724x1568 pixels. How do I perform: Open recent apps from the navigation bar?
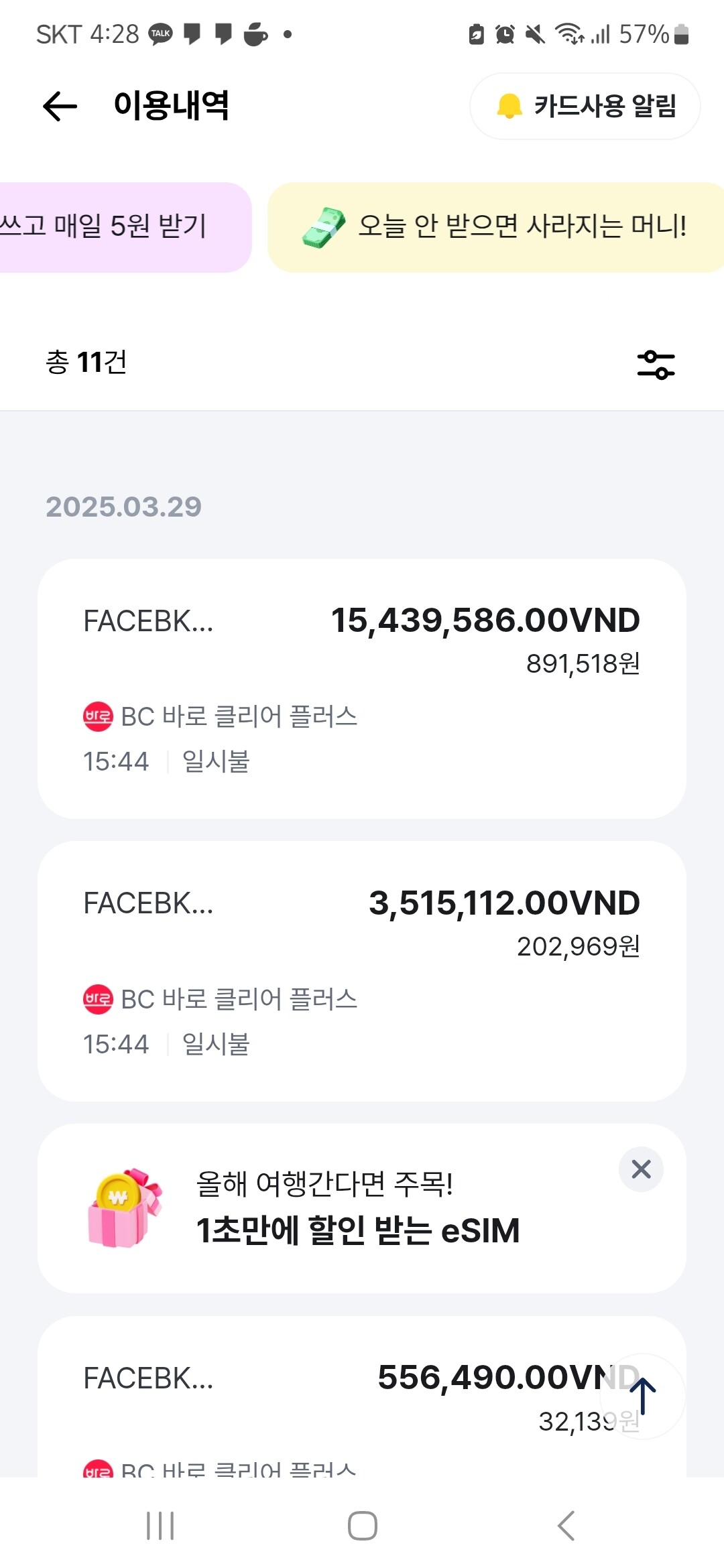160,1526
